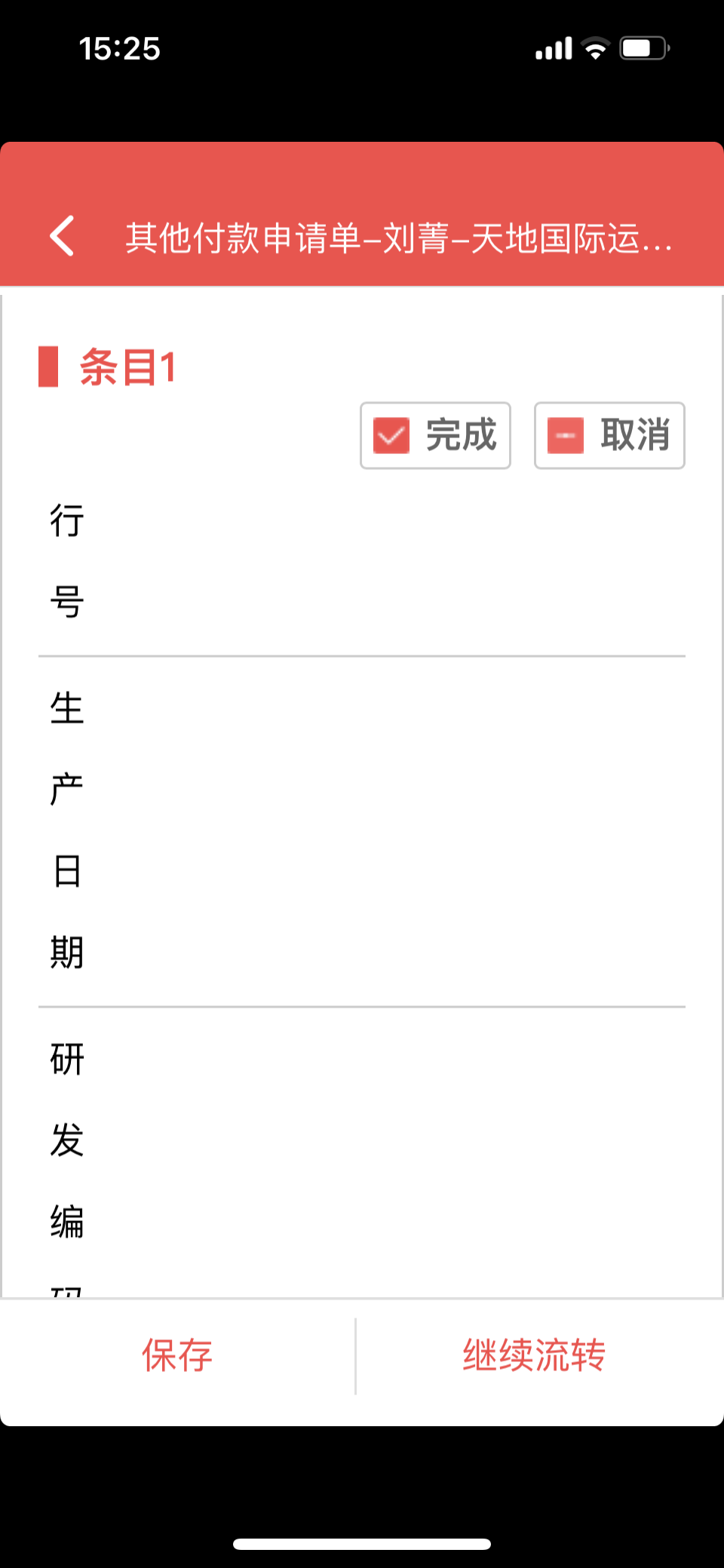Tap the 取消 button for 条目1
724x1568 pixels.
pyautogui.click(x=609, y=435)
